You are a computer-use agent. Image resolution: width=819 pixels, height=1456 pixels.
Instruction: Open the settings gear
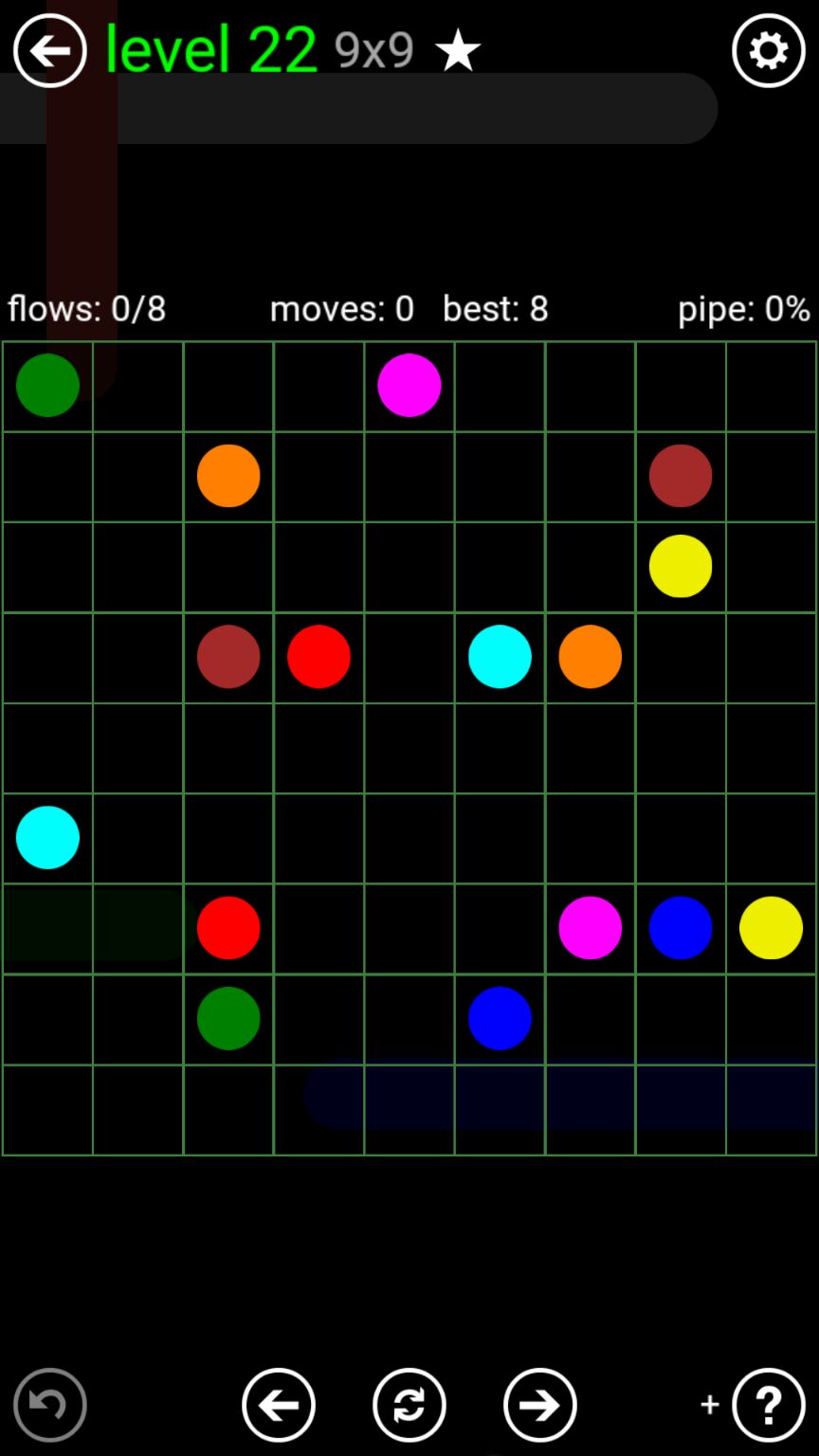[768, 51]
